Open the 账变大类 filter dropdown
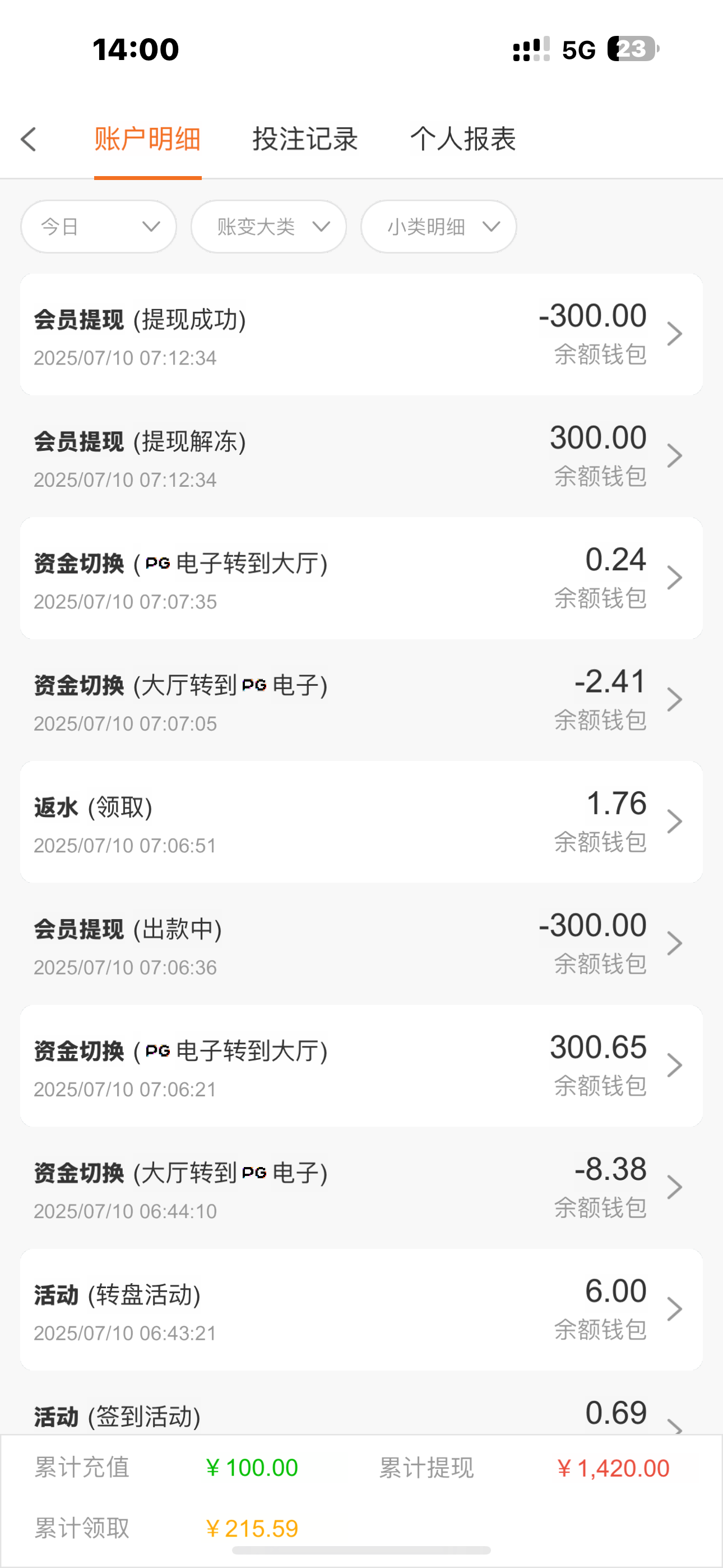The image size is (723, 1568). (x=268, y=227)
